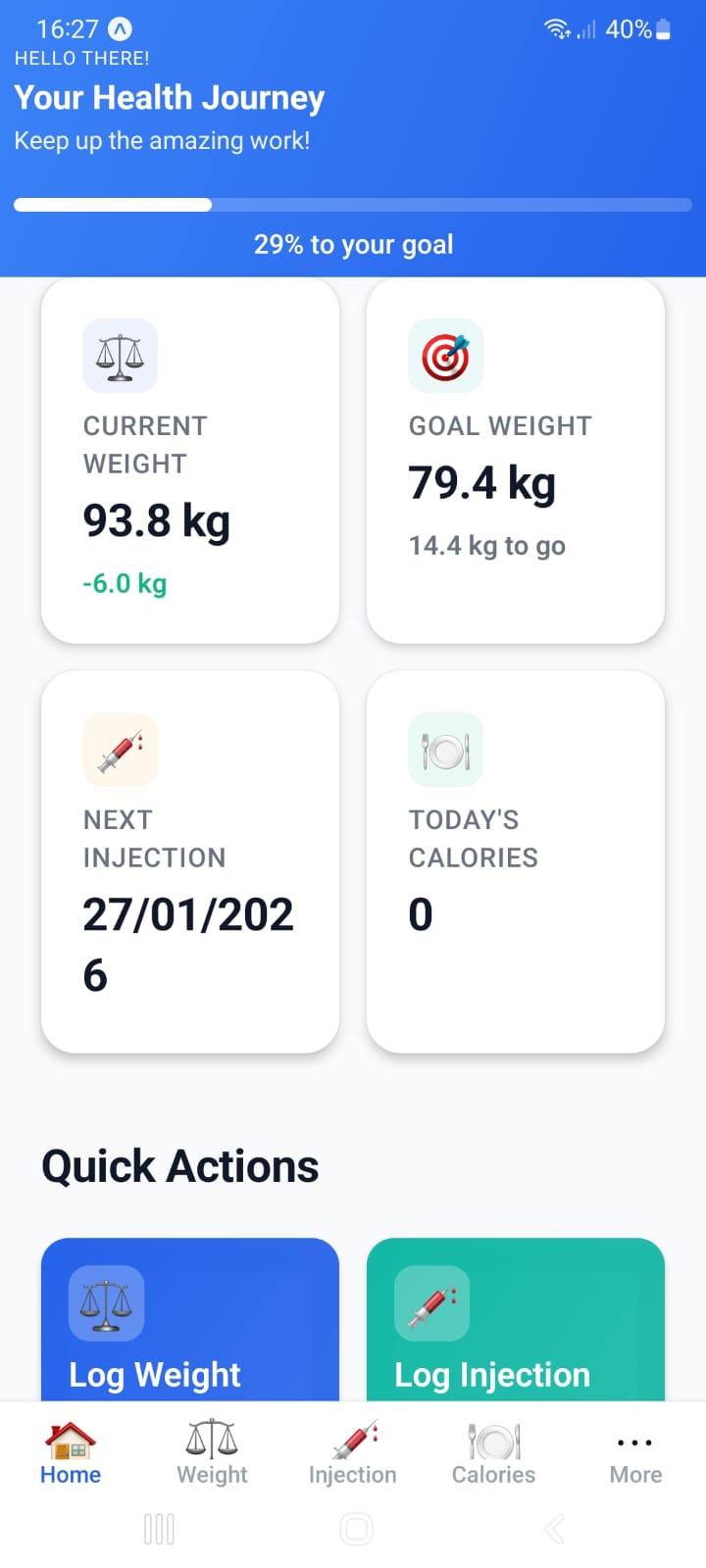Tap the recent apps navigation button
This screenshot has height=1568, width=706.
pyautogui.click(x=158, y=1528)
